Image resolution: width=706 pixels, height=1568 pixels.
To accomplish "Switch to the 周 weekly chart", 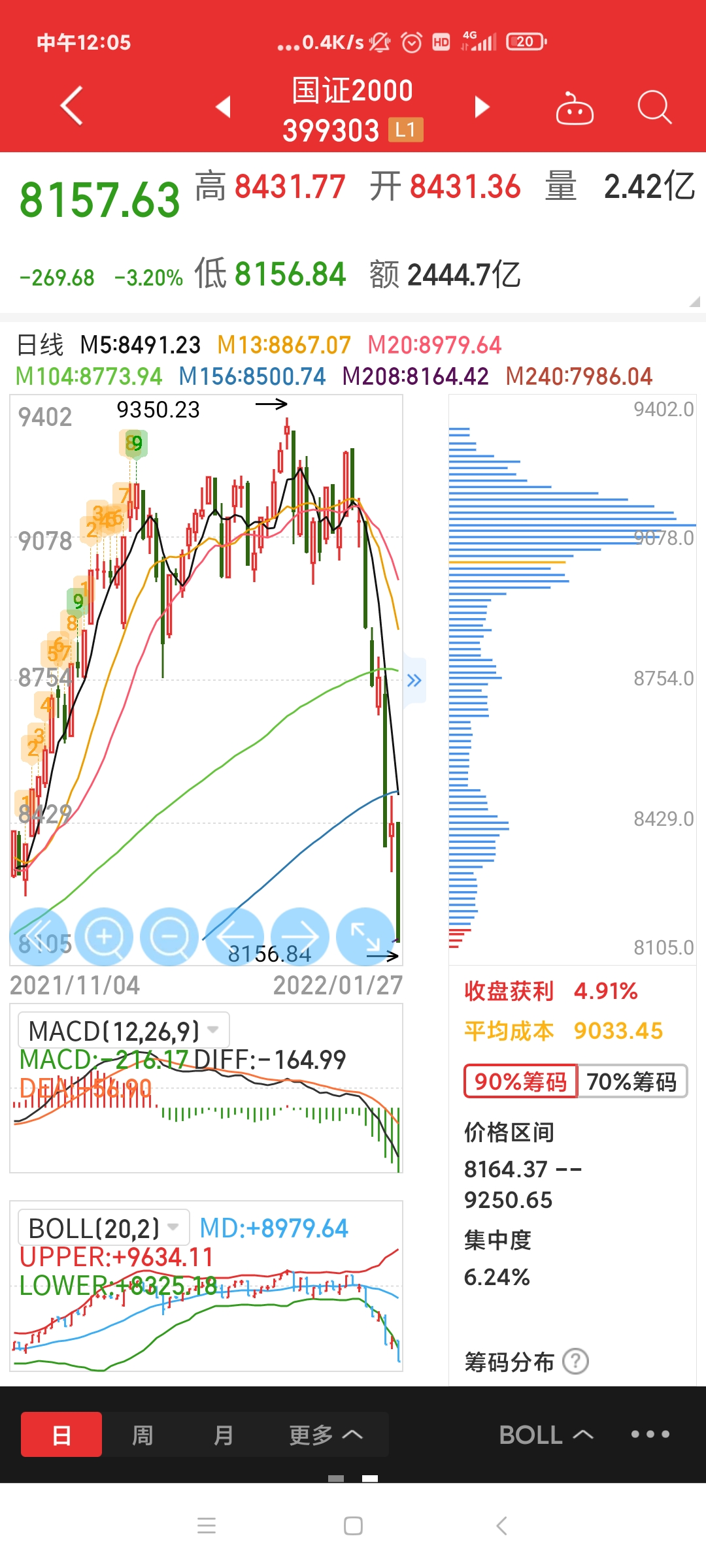I will 143,1435.
